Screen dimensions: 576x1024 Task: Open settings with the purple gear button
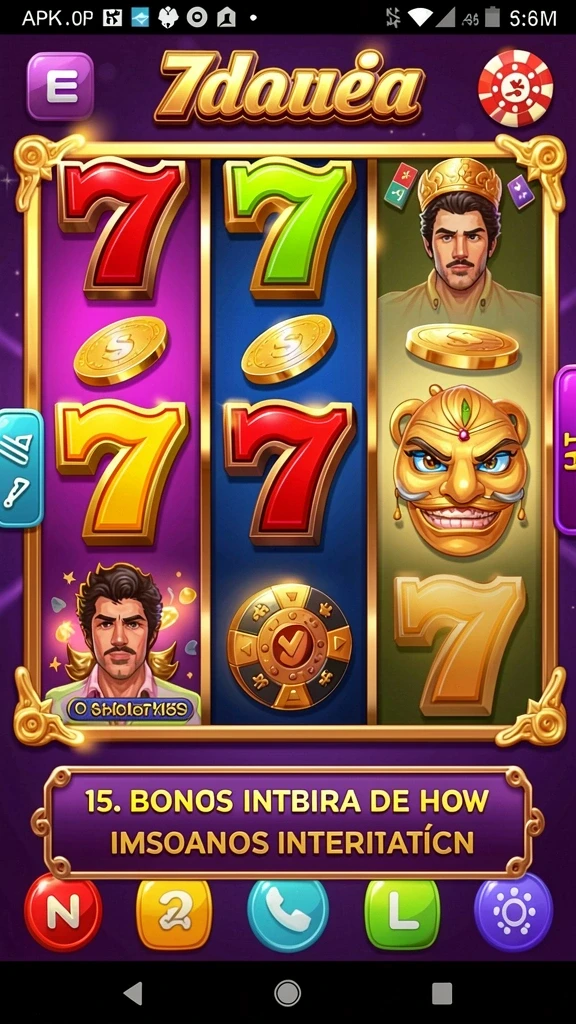pyautogui.click(x=513, y=912)
